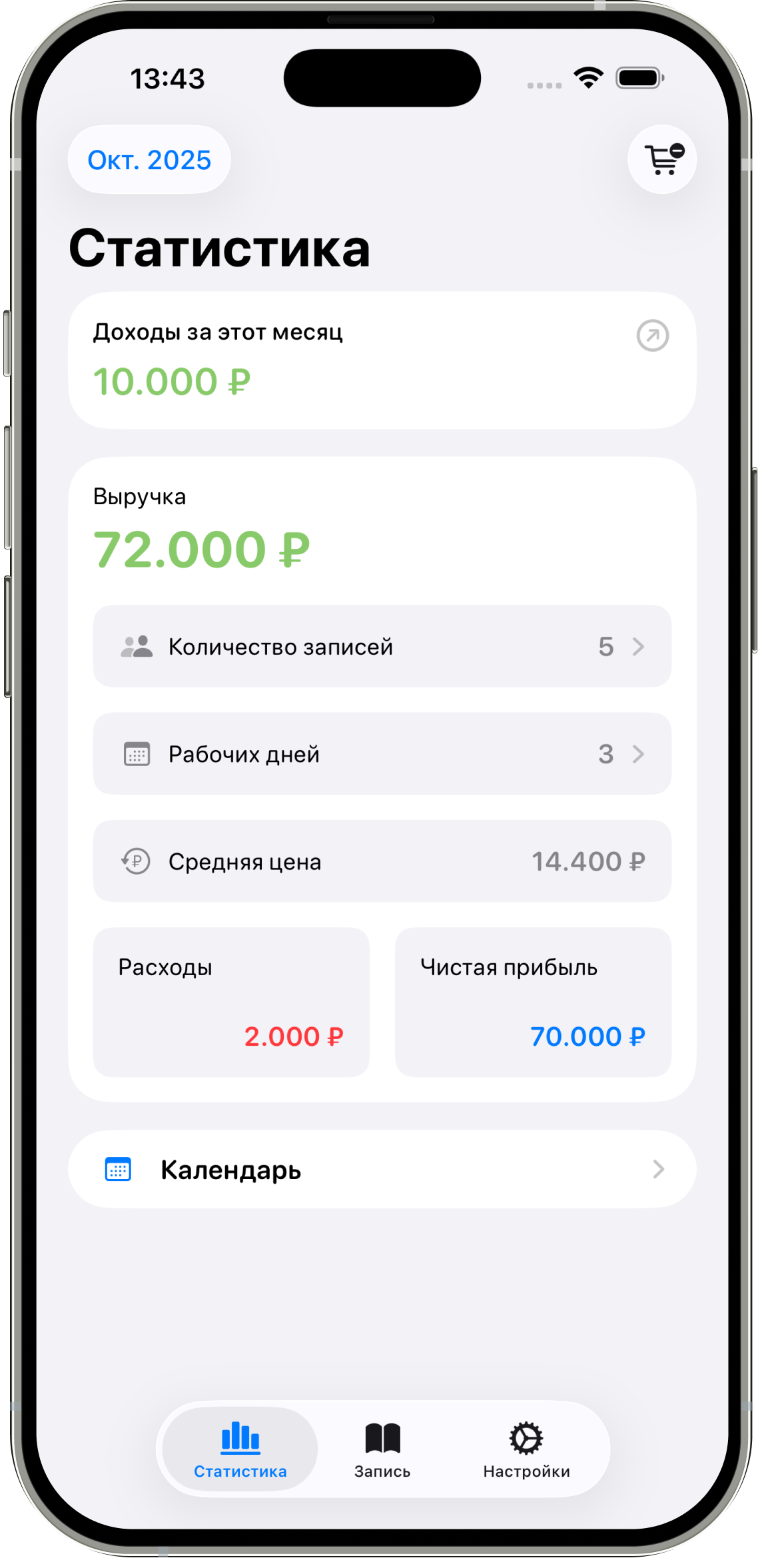
Task: Tap the blue calendar icon beside Календарь
Action: (x=119, y=1169)
